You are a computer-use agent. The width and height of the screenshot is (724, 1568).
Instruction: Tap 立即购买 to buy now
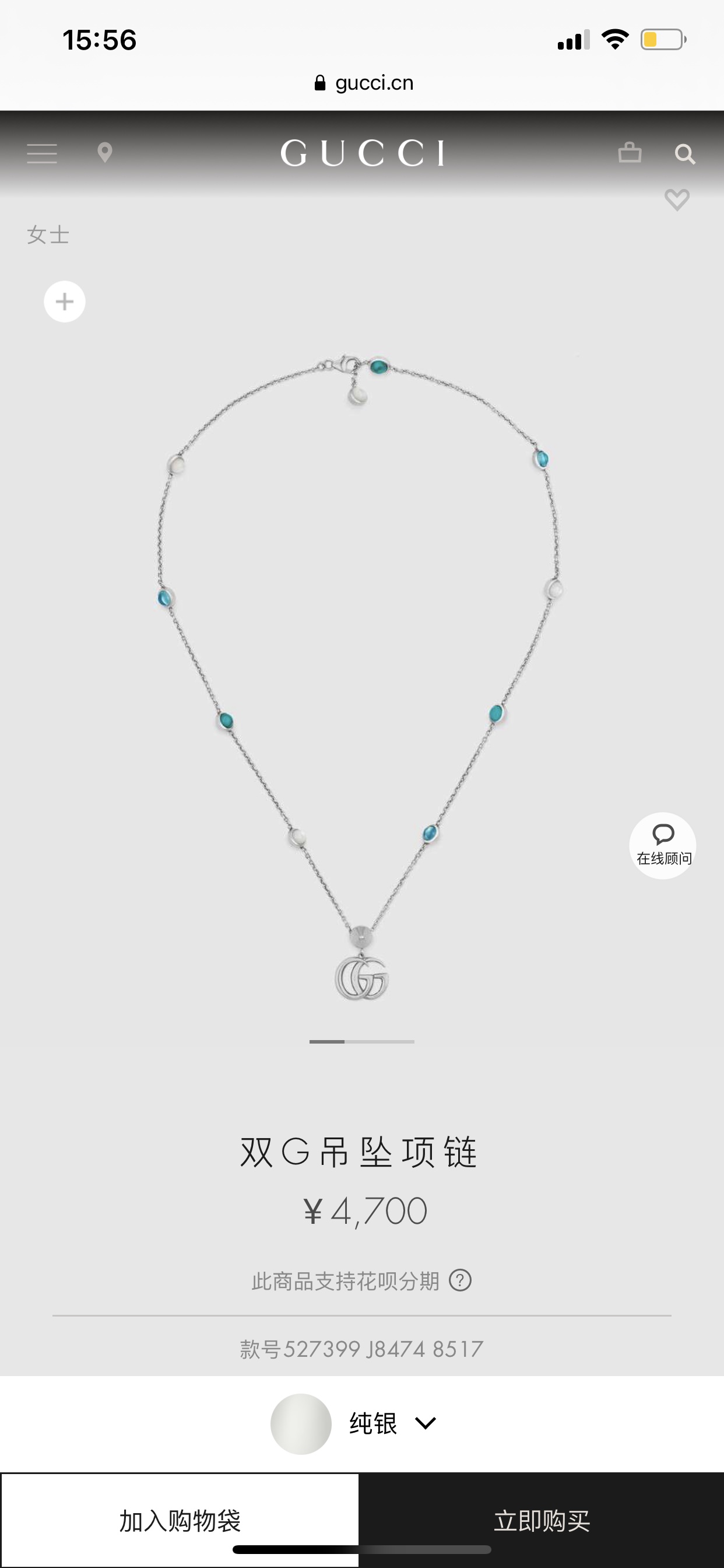click(x=542, y=1520)
